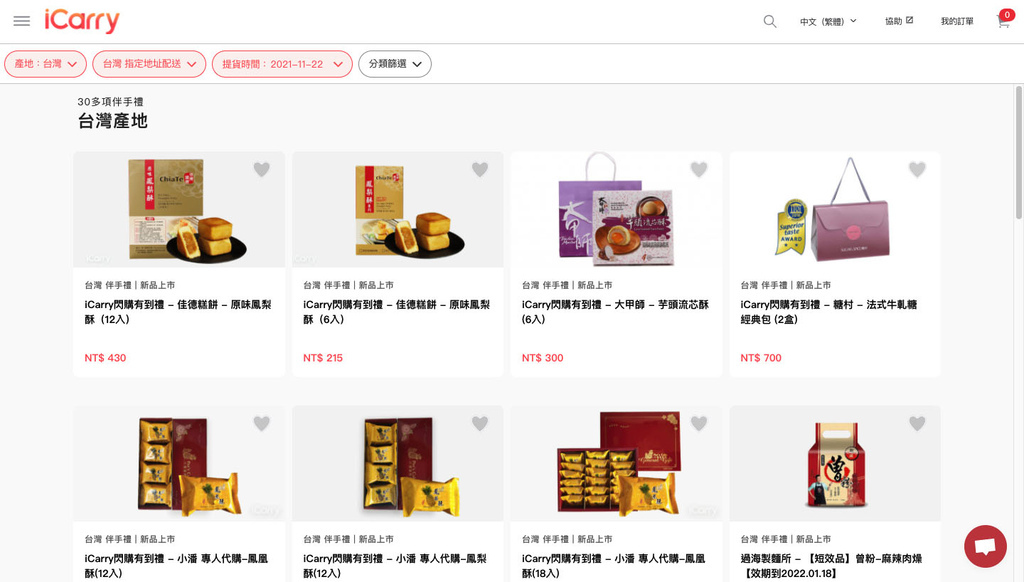Expand the 中文（繁體）language dropdown

point(828,21)
